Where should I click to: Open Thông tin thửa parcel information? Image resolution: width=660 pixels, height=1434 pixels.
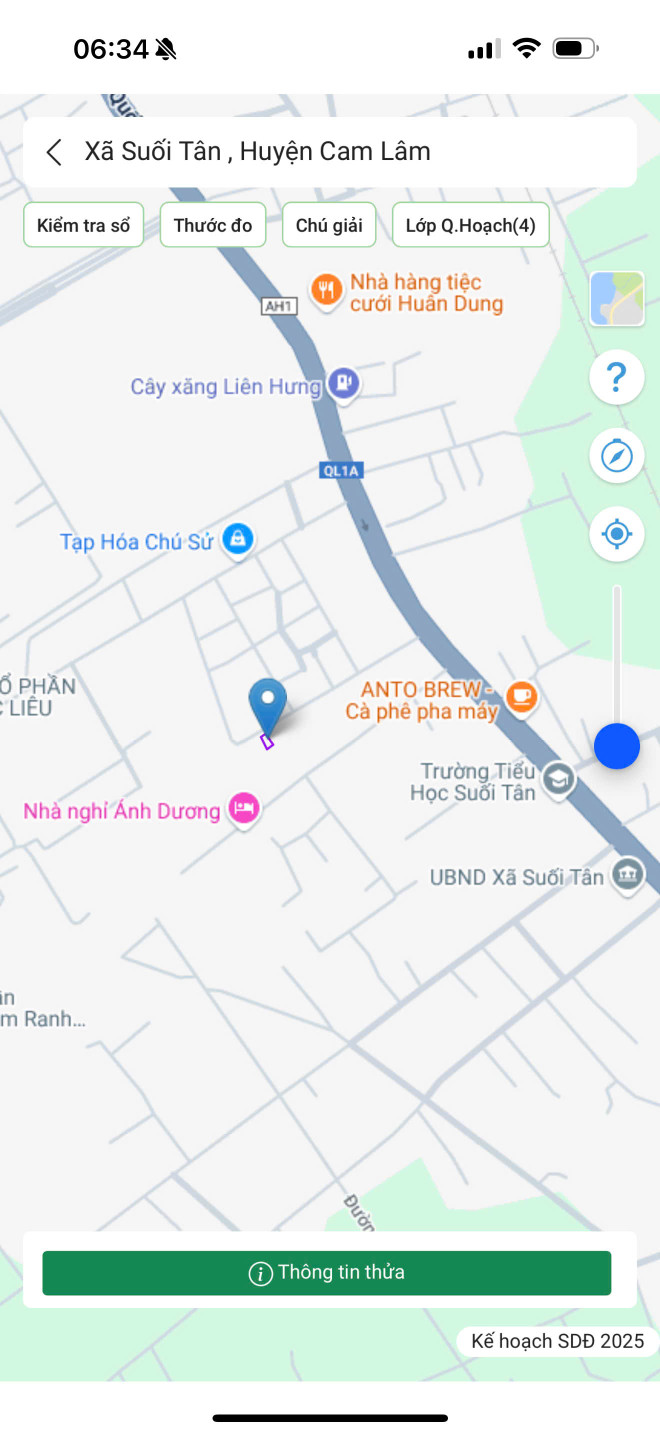click(x=327, y=1273)
